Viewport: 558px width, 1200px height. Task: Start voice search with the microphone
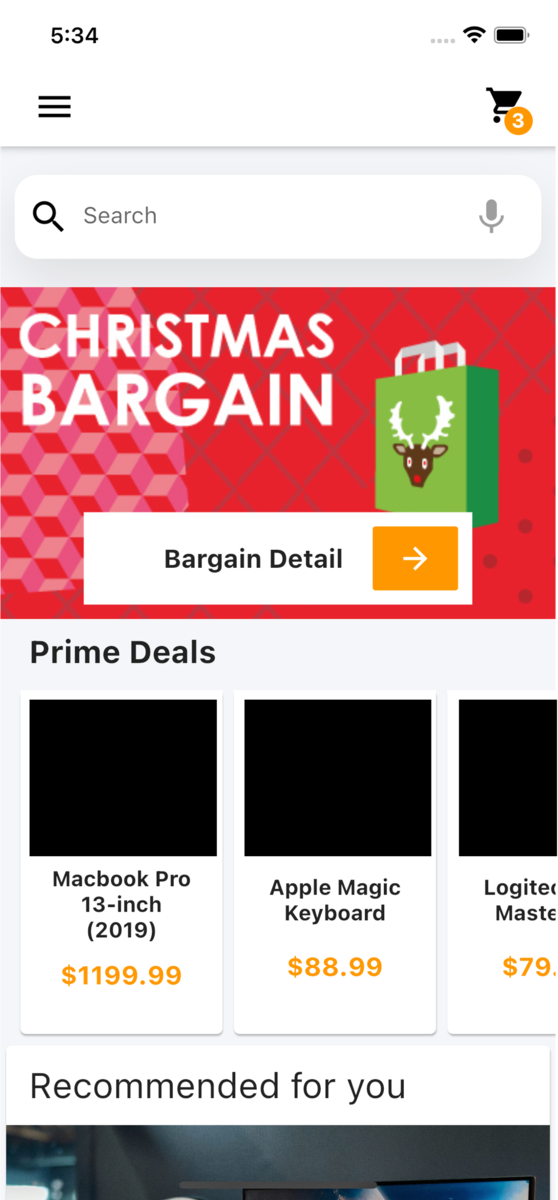(x=491, y=216)
